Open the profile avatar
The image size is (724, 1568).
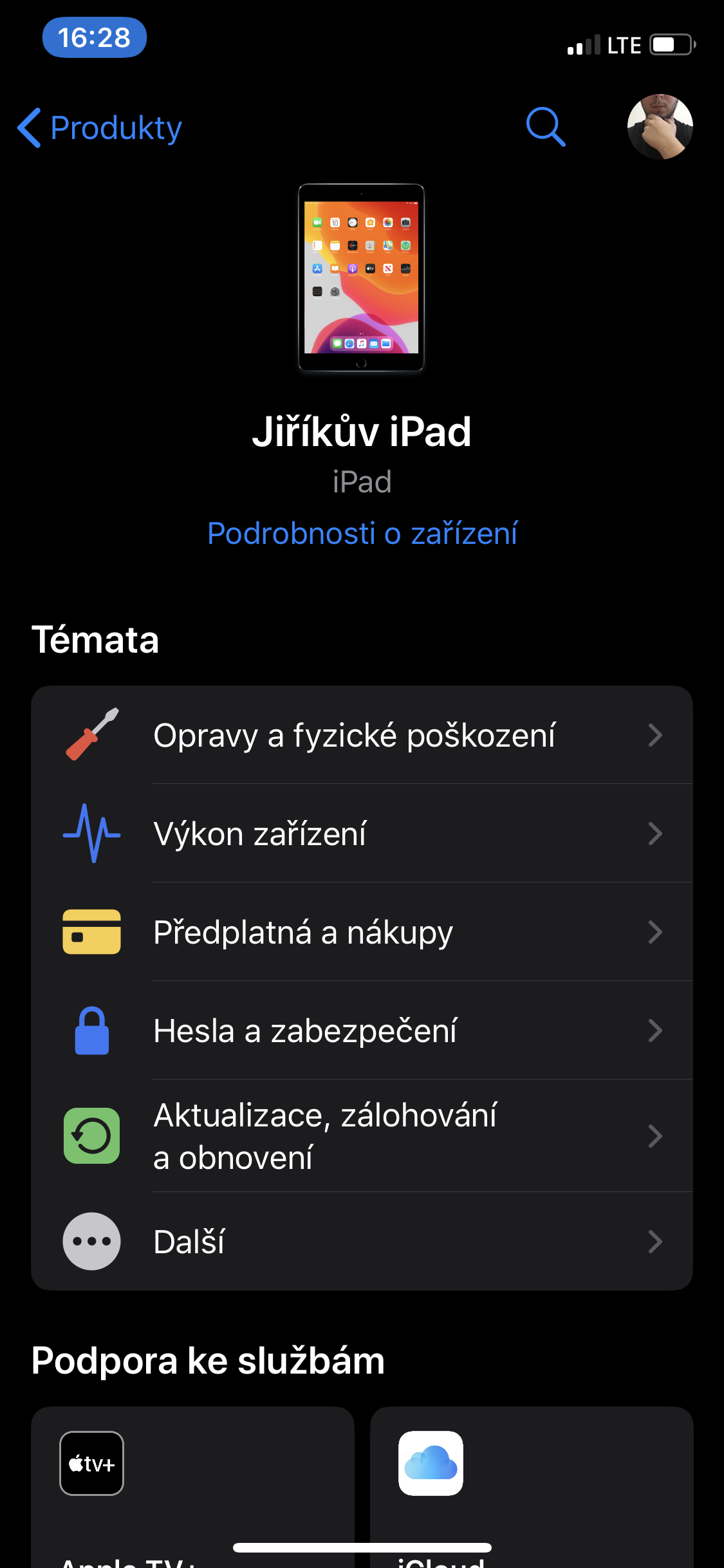tap(660, 127)
